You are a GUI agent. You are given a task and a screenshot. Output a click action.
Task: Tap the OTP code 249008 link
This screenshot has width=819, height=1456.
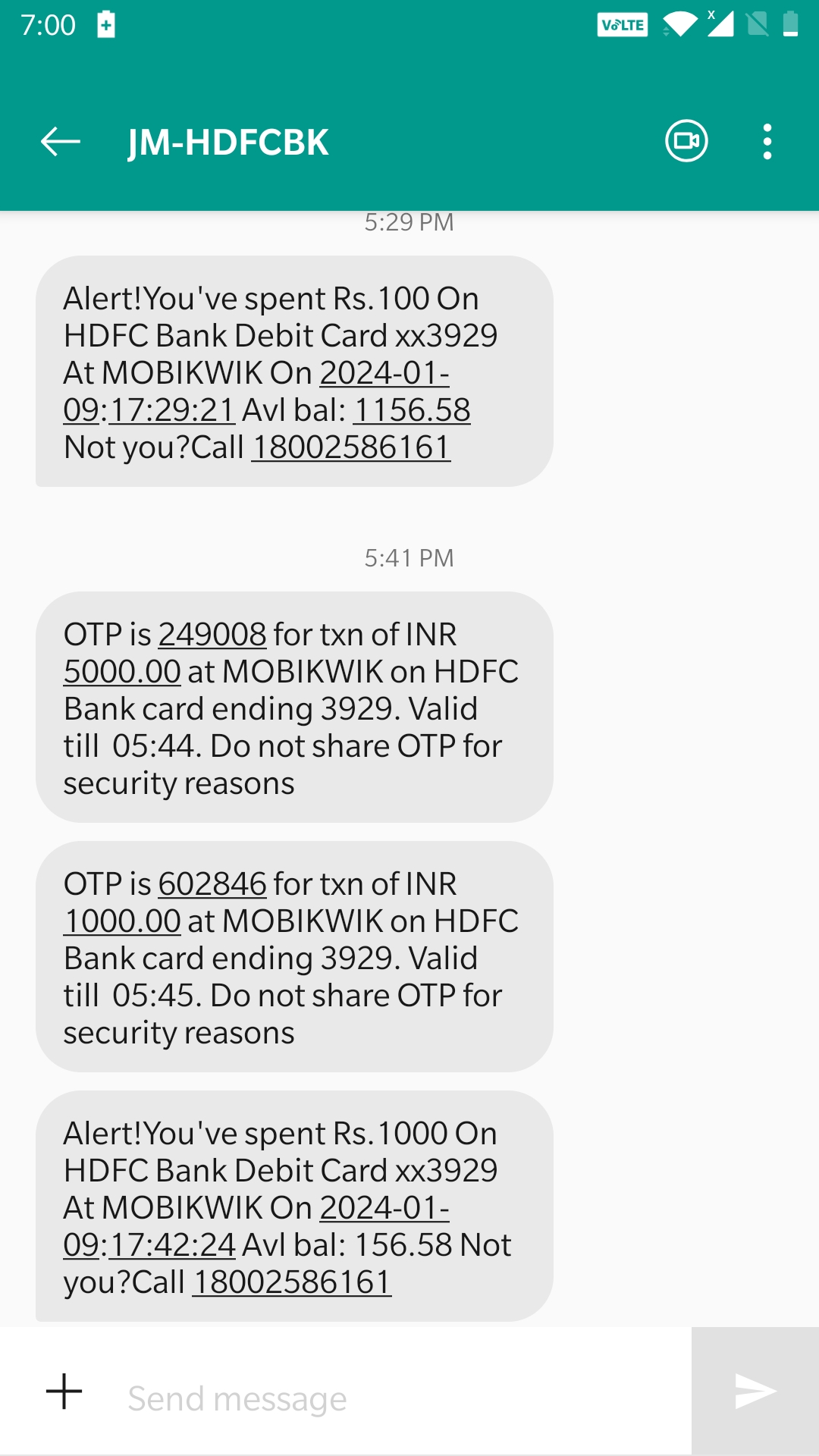coord(212,635)
